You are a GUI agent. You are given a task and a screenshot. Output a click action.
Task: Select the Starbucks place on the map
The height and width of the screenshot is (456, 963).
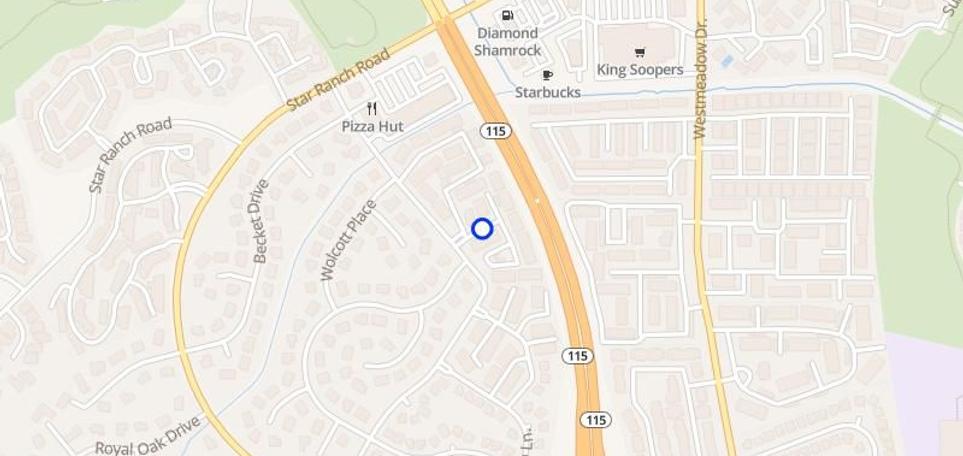click(x=547, y=76)
